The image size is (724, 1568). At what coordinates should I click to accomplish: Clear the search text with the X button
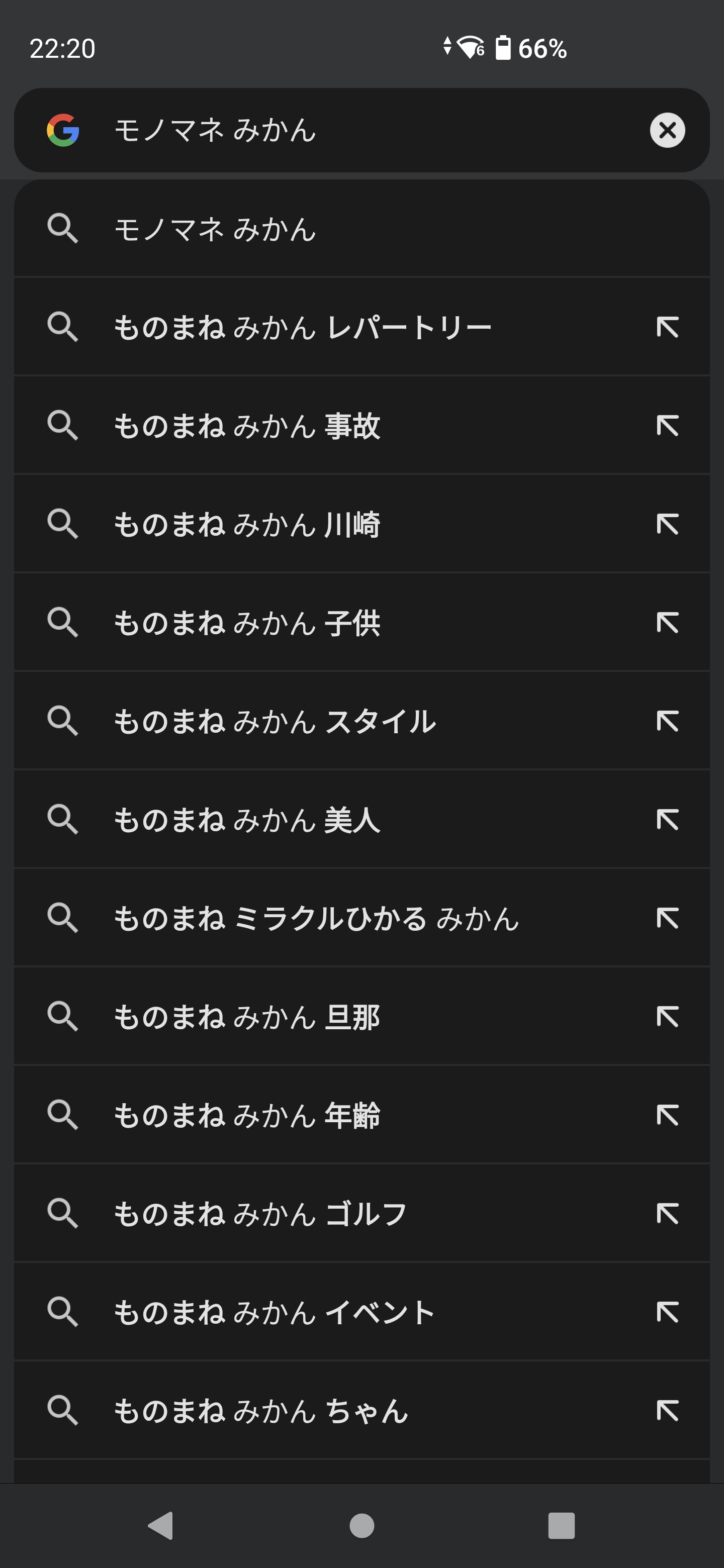(667, 130)
